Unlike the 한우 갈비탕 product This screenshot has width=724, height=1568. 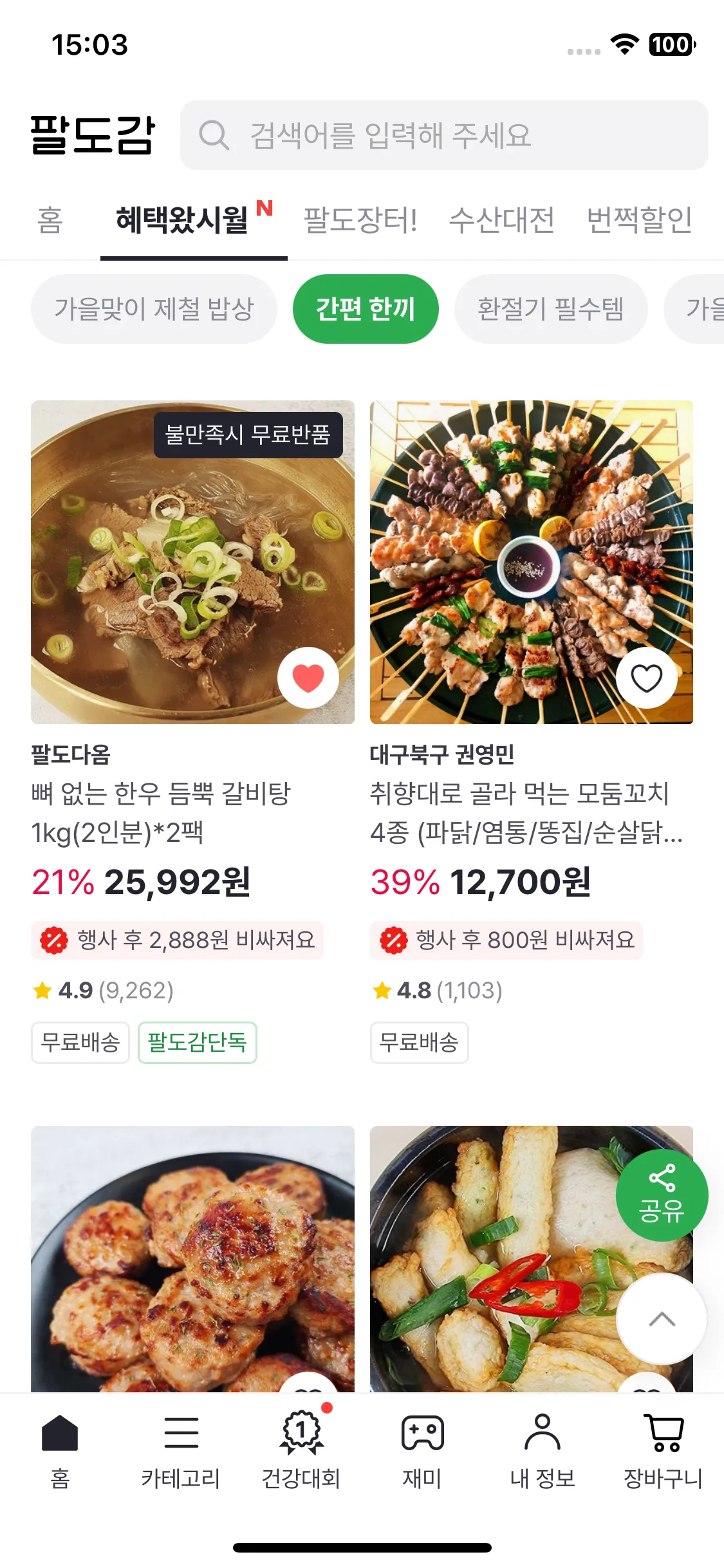click(x=308, y=678)
